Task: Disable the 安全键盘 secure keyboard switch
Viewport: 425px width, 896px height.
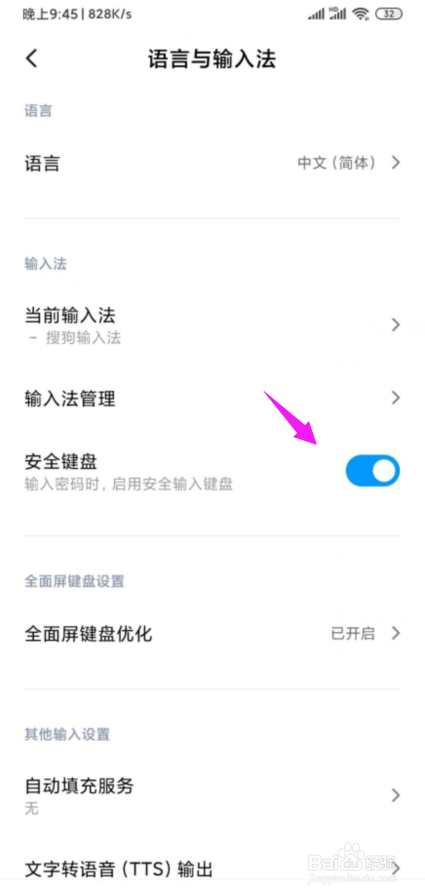Action: click(x=372, y=471)
